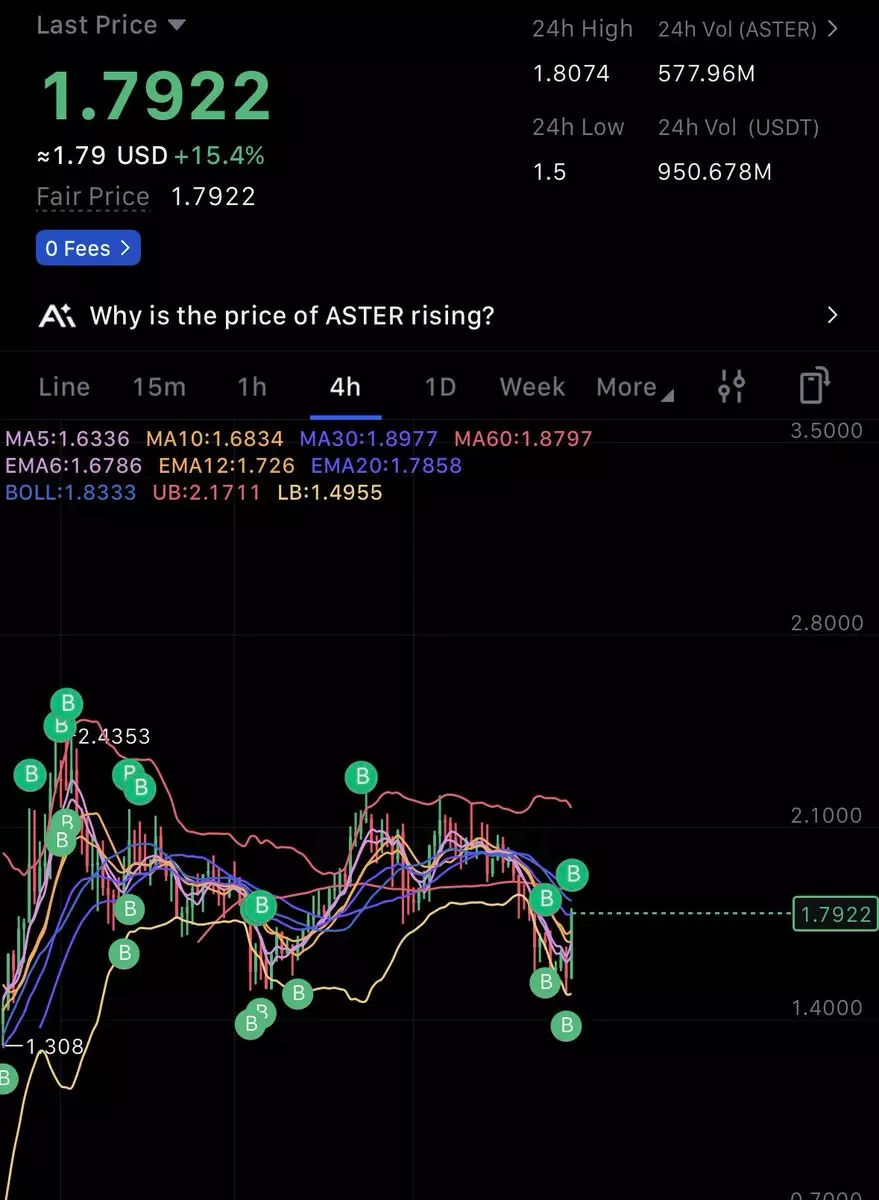Switch to the 1D timeframe
This screenshot has width=879, height=1200.
(440, 387)
